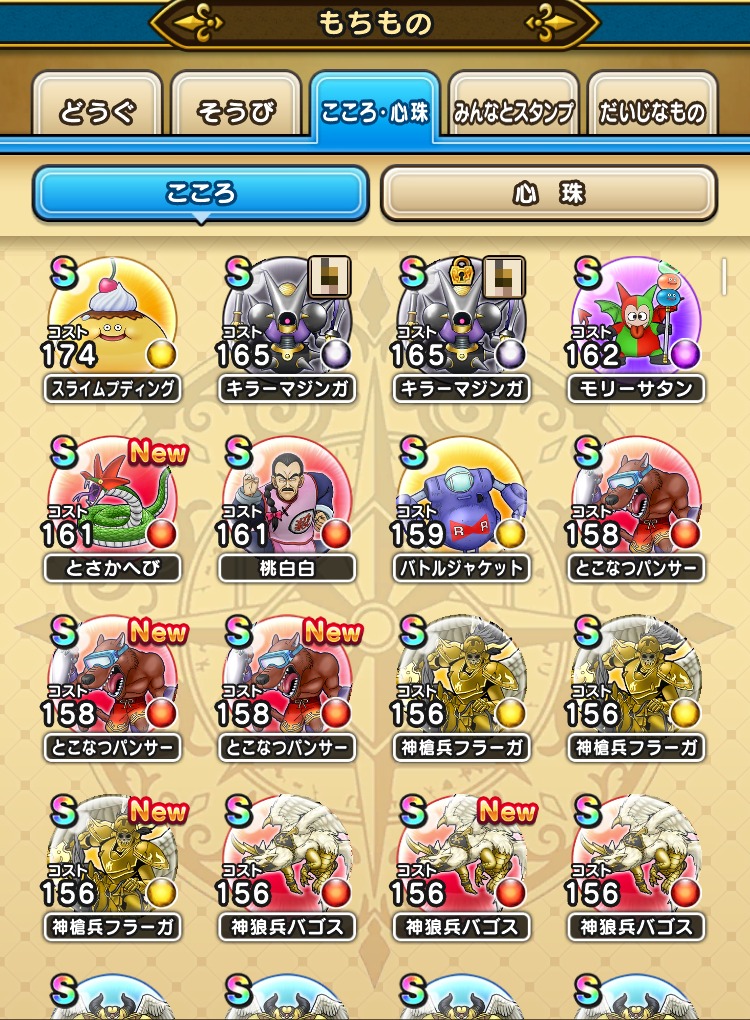750x1020 pixels.
Task: Open the そうび tab
Action: (x=236, y=109)
